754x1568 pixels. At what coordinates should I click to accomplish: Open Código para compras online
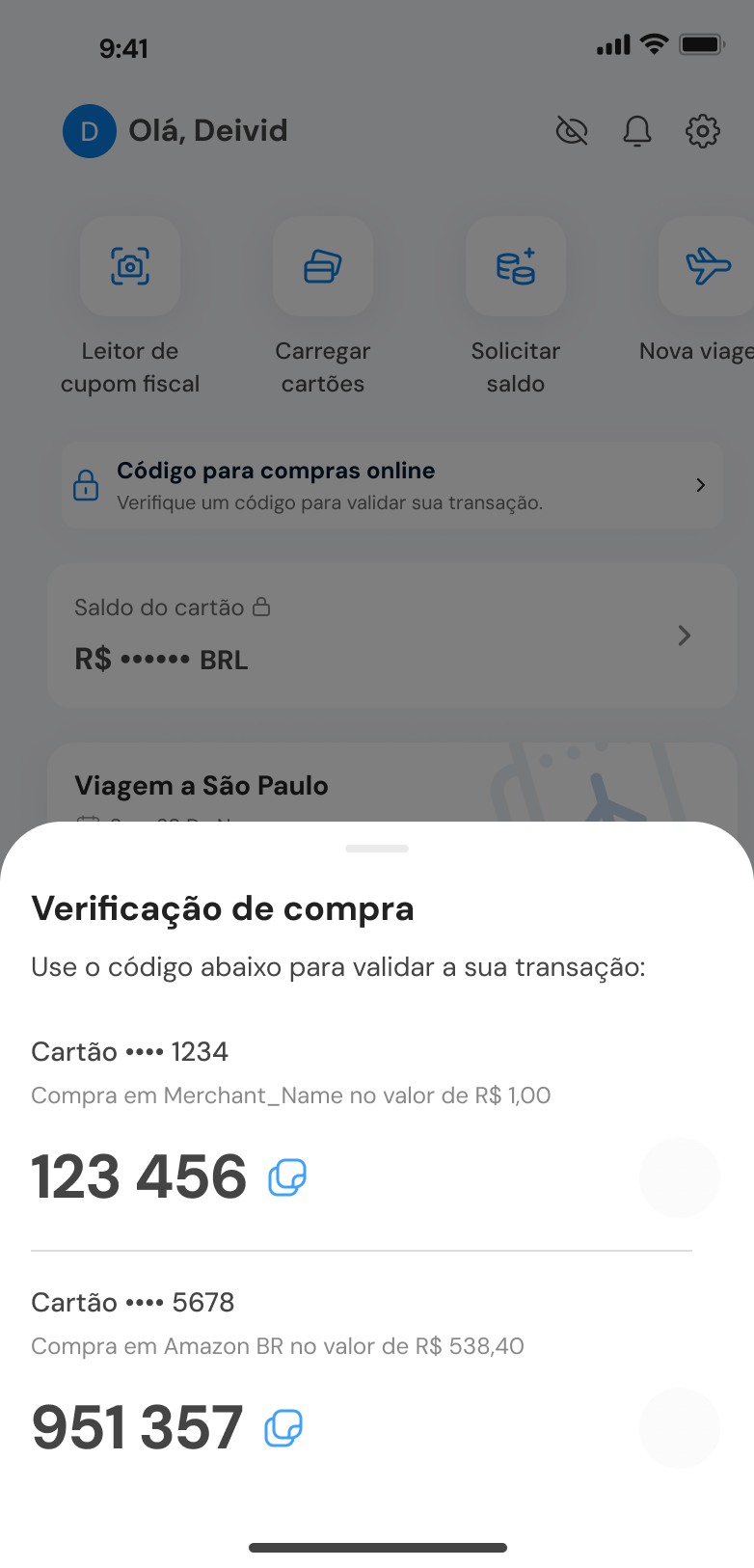[x=392, y=485]
